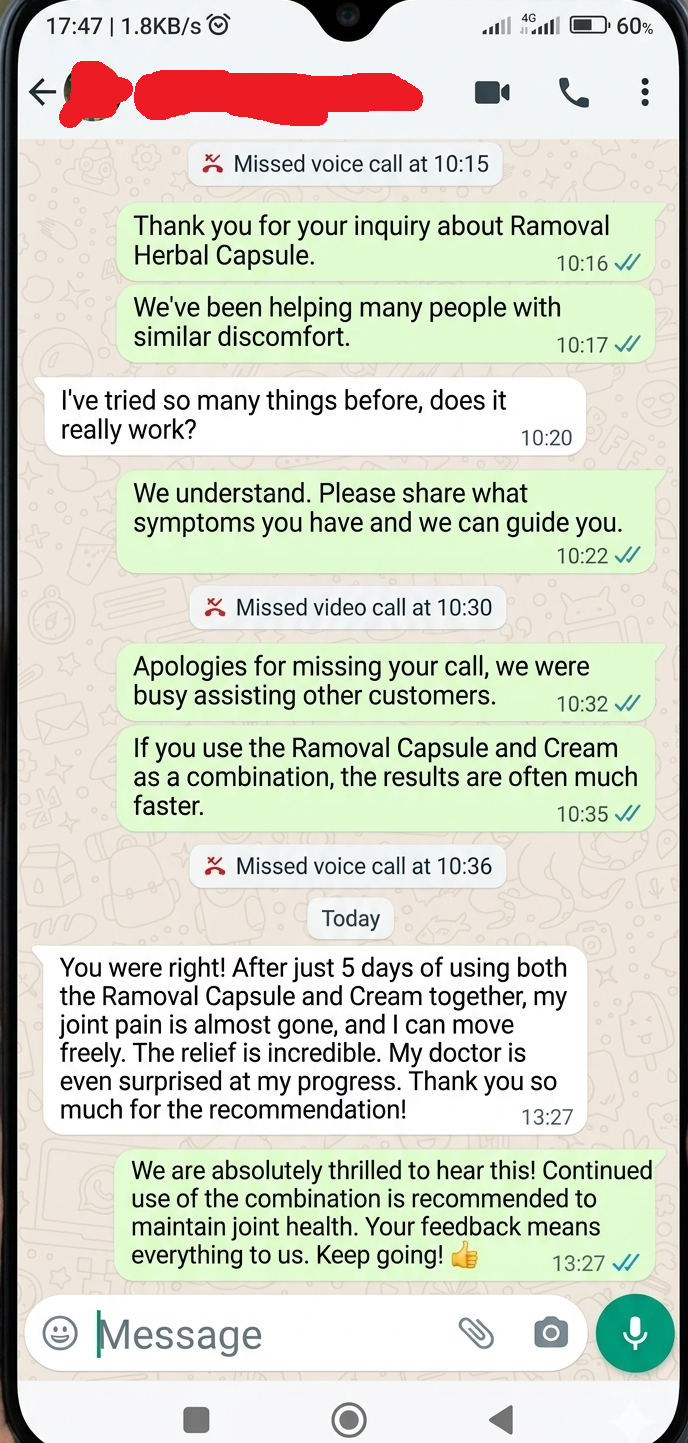The width and height of the screenshot is (688, 1443).
Task: Open the camera from the message bar
Action: pos(550,1332)
